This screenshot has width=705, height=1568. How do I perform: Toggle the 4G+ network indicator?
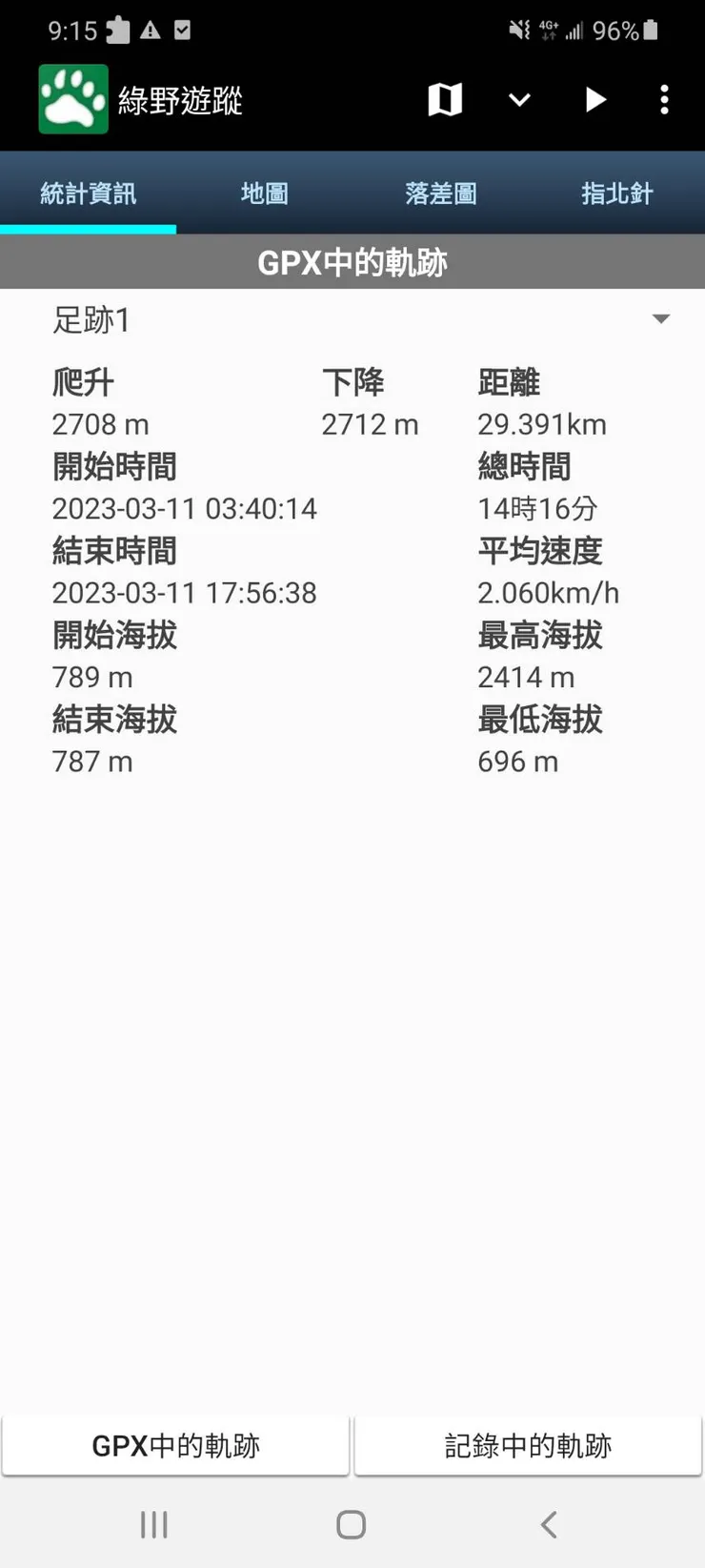(550, 30)
